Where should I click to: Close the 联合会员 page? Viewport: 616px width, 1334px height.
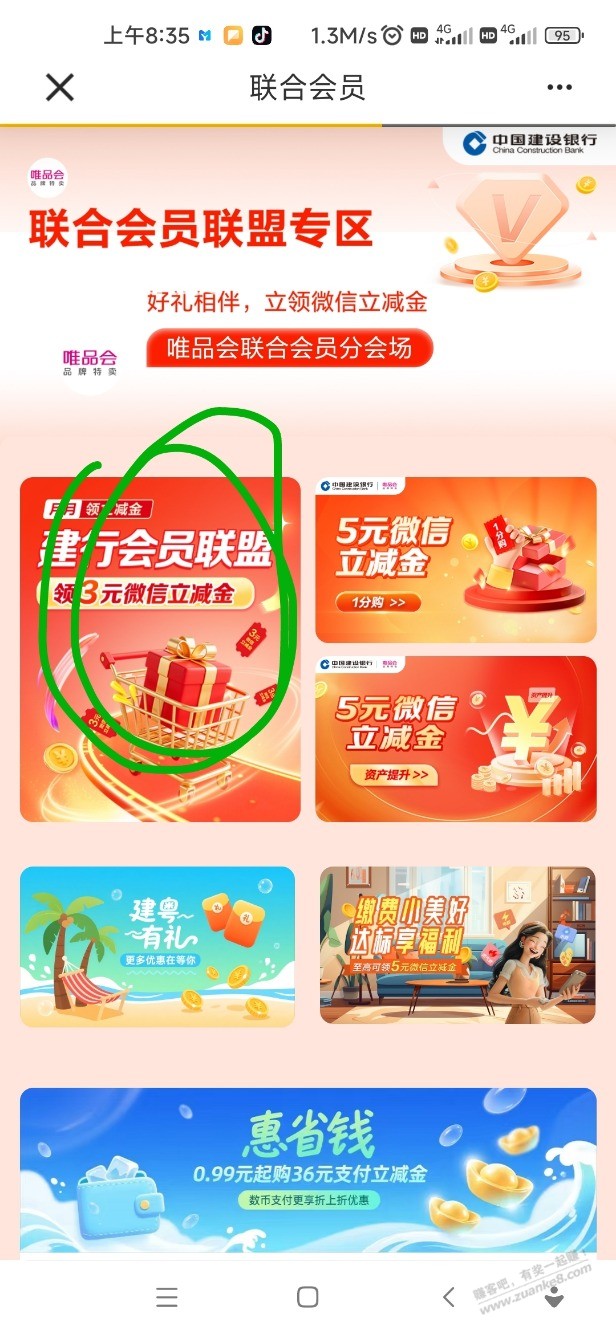pos(60,87)
